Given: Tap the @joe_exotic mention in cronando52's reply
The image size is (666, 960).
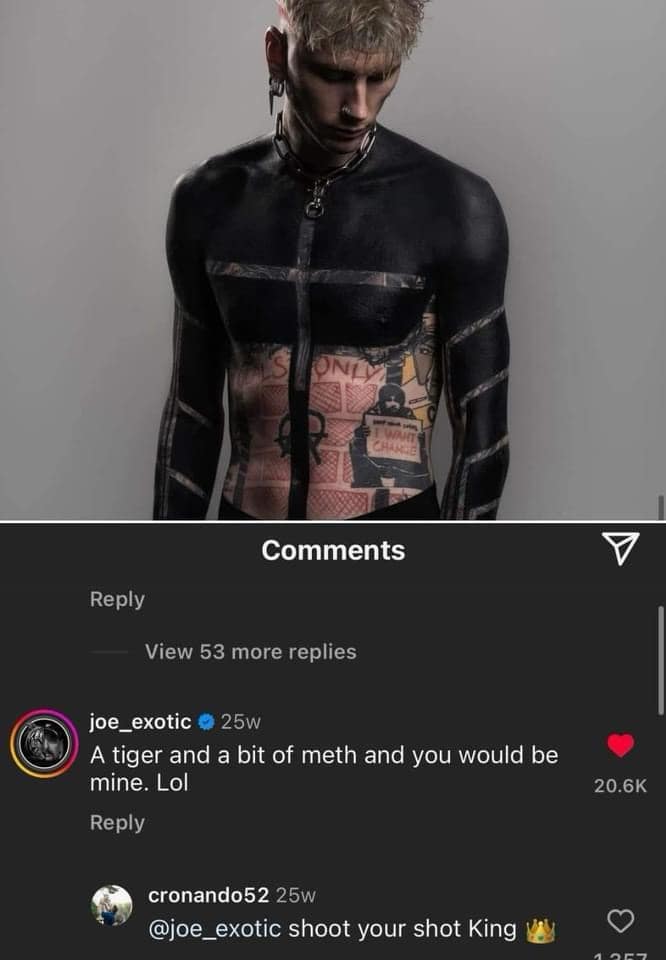Looking at the screenshot, I should point(214,928).
